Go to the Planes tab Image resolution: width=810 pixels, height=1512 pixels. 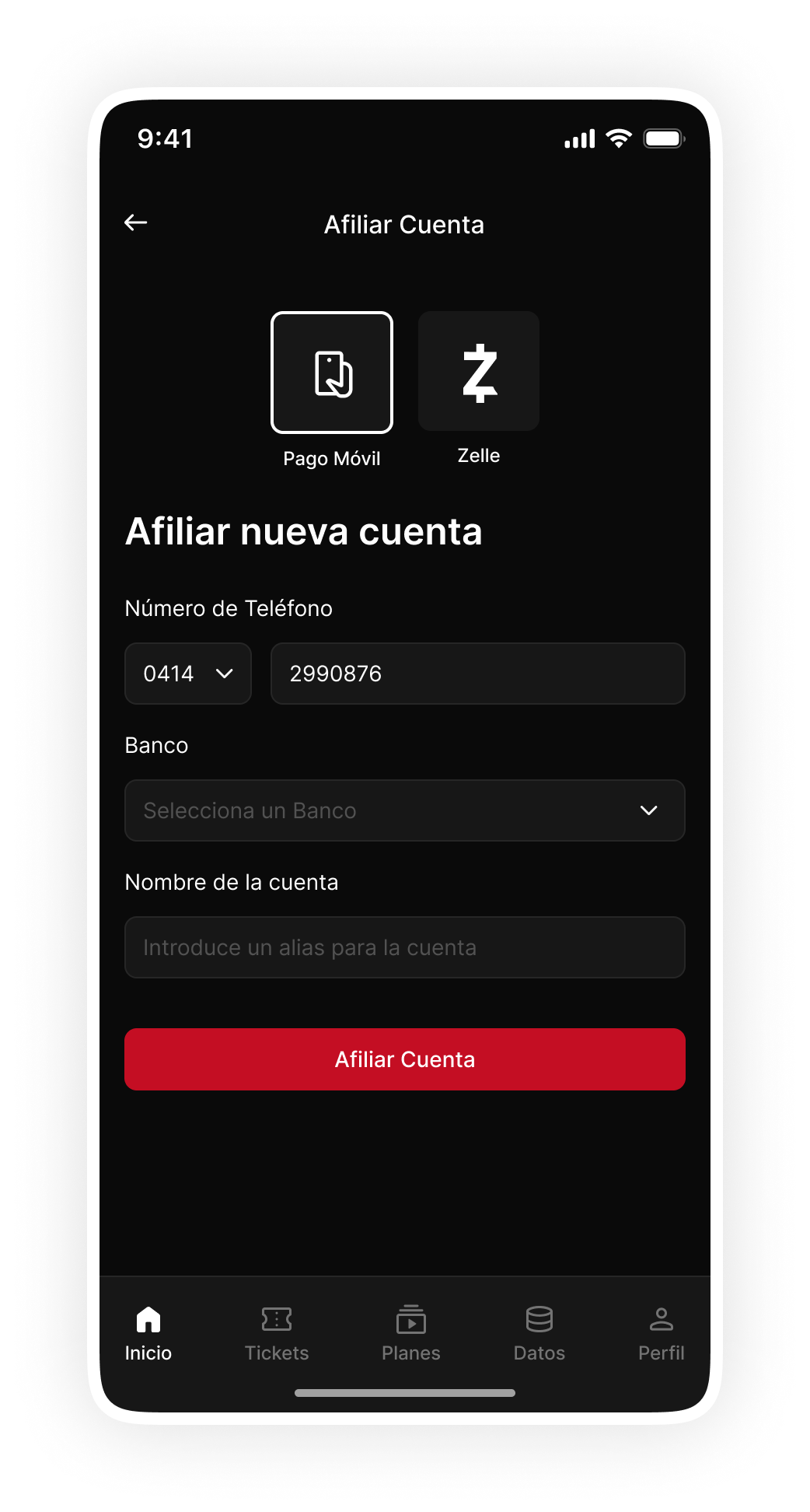click(411, 1334)
